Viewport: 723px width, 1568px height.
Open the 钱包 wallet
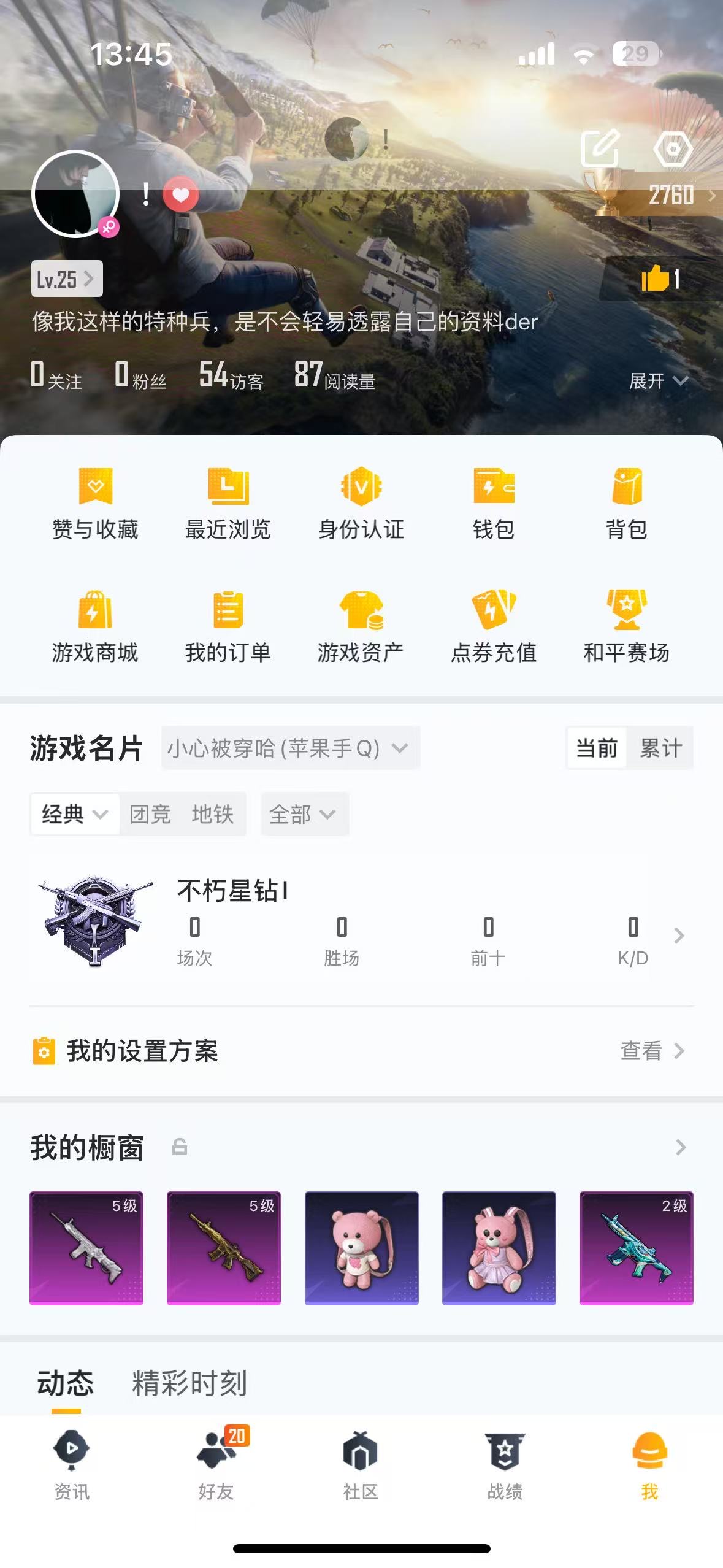(494, 504)
